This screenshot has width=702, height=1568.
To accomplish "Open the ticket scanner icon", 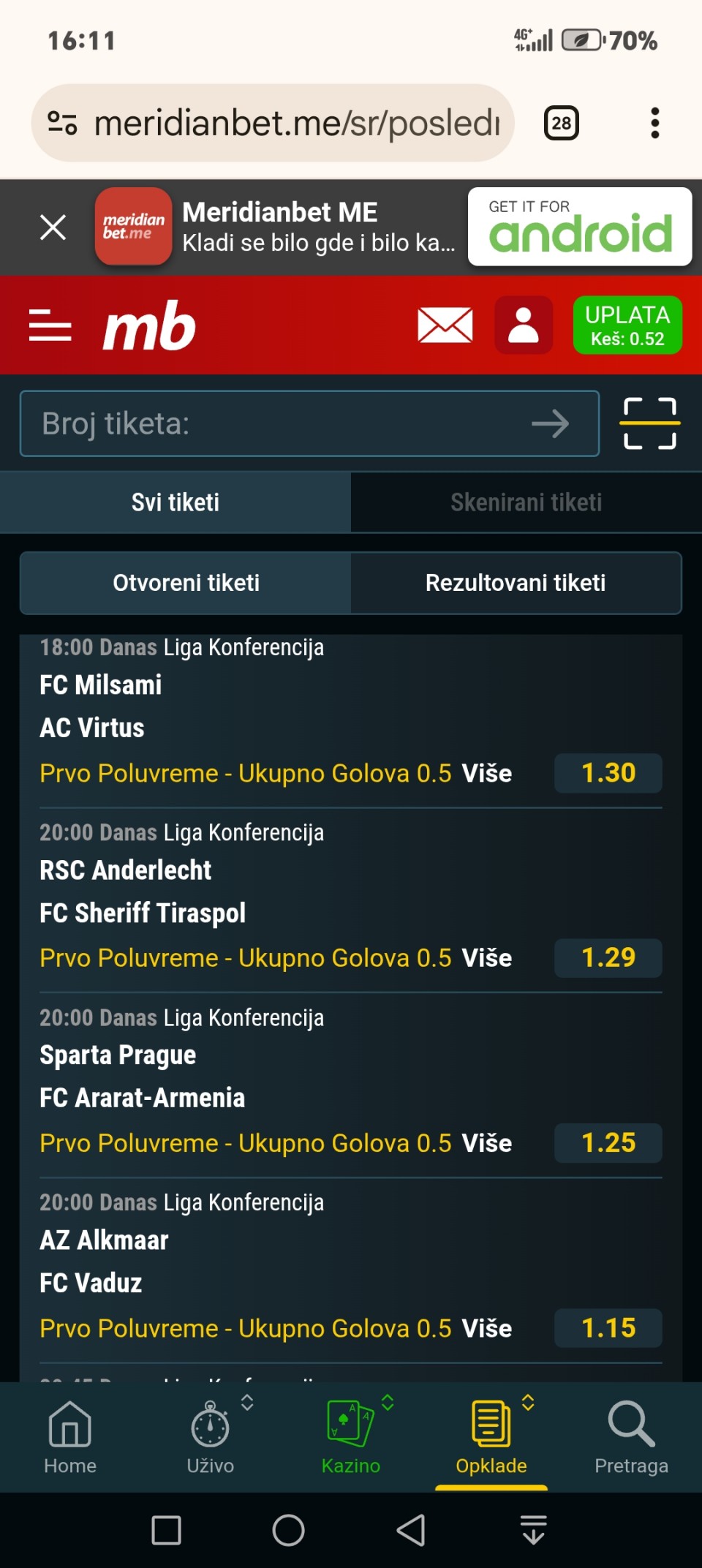I will point(649,423).
